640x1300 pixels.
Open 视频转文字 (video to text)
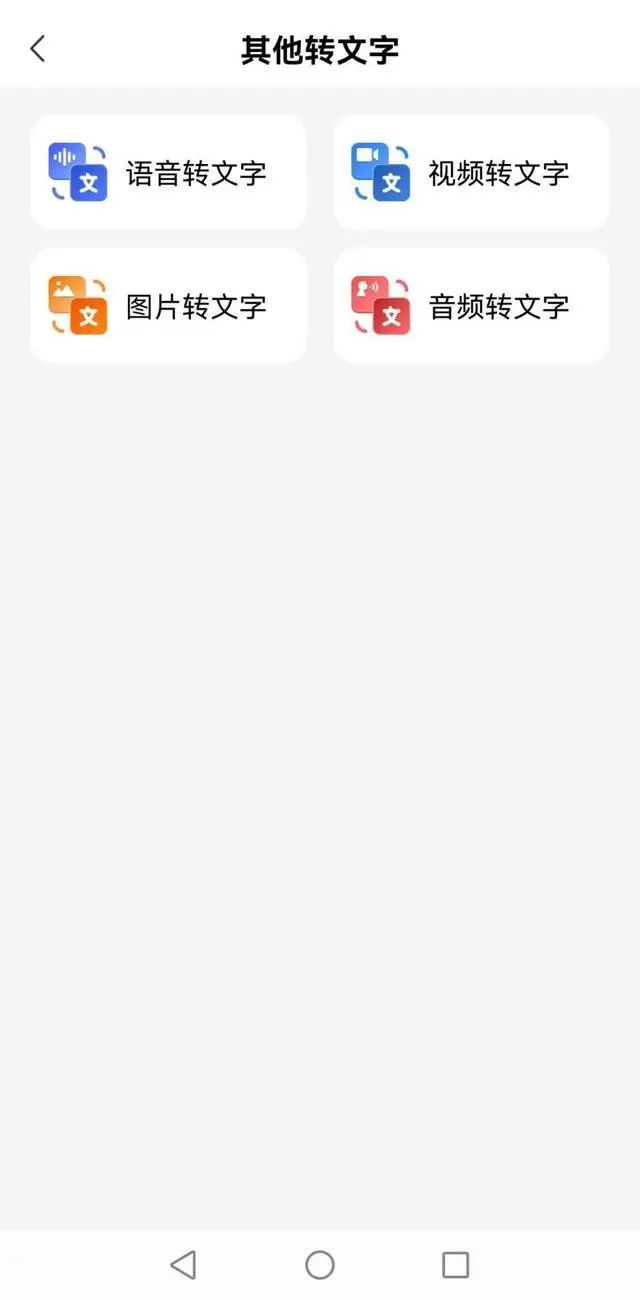[x=471, y=173]
